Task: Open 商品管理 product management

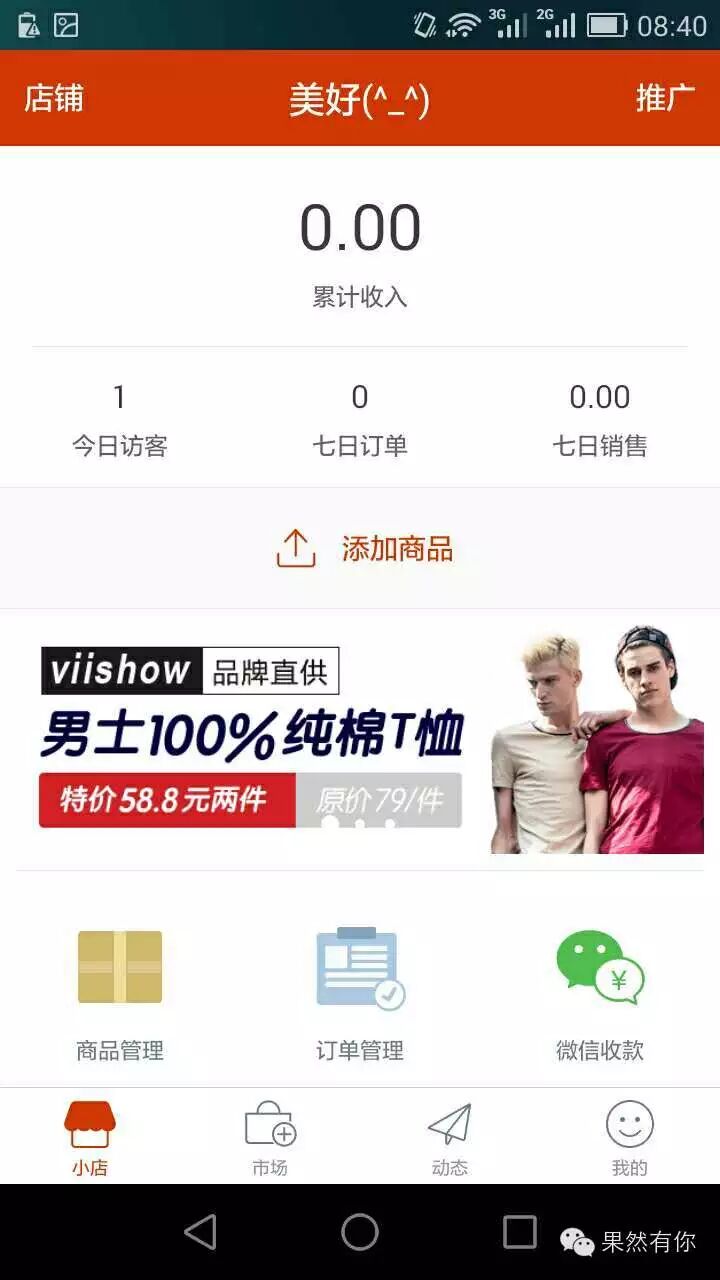Action: click(x=120, y=992)
